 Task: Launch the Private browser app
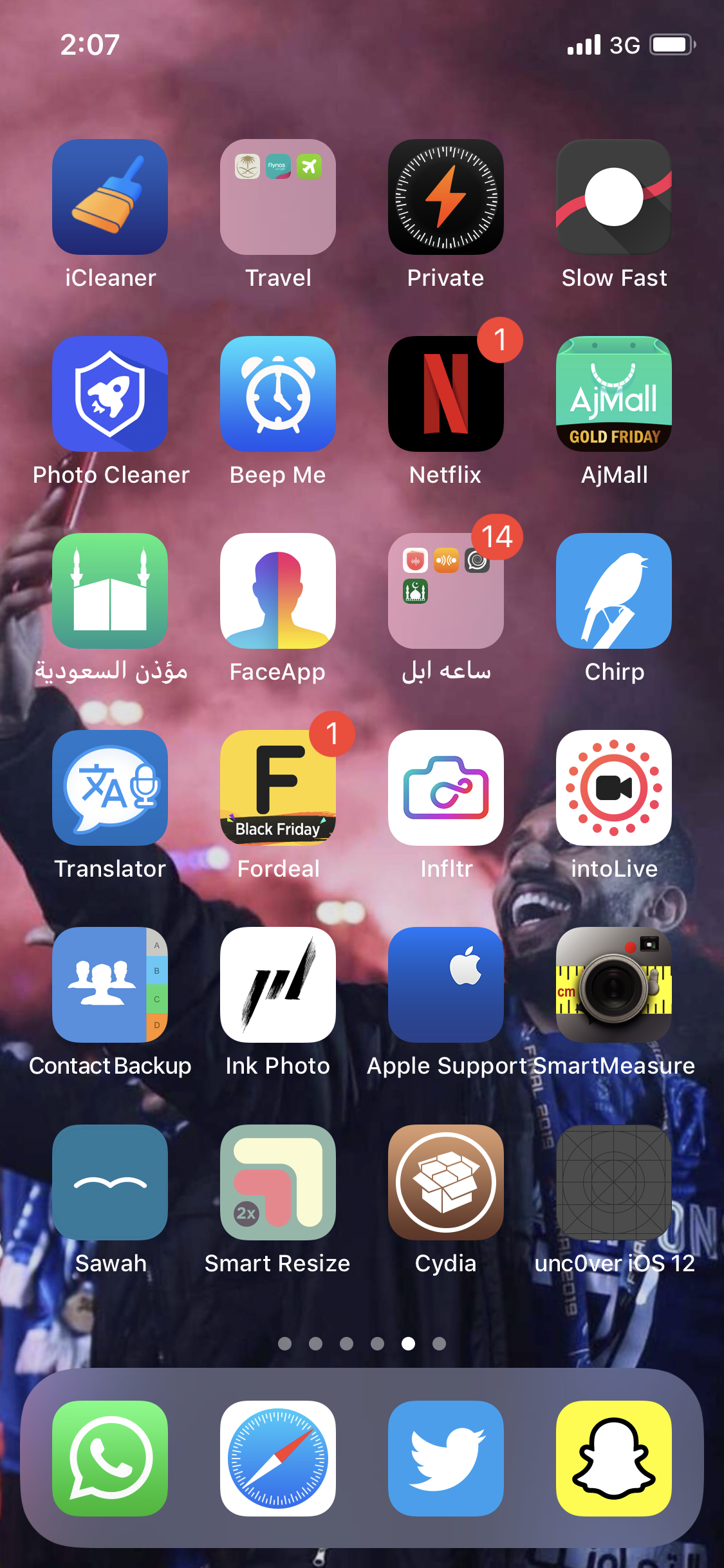pos(446,197)
